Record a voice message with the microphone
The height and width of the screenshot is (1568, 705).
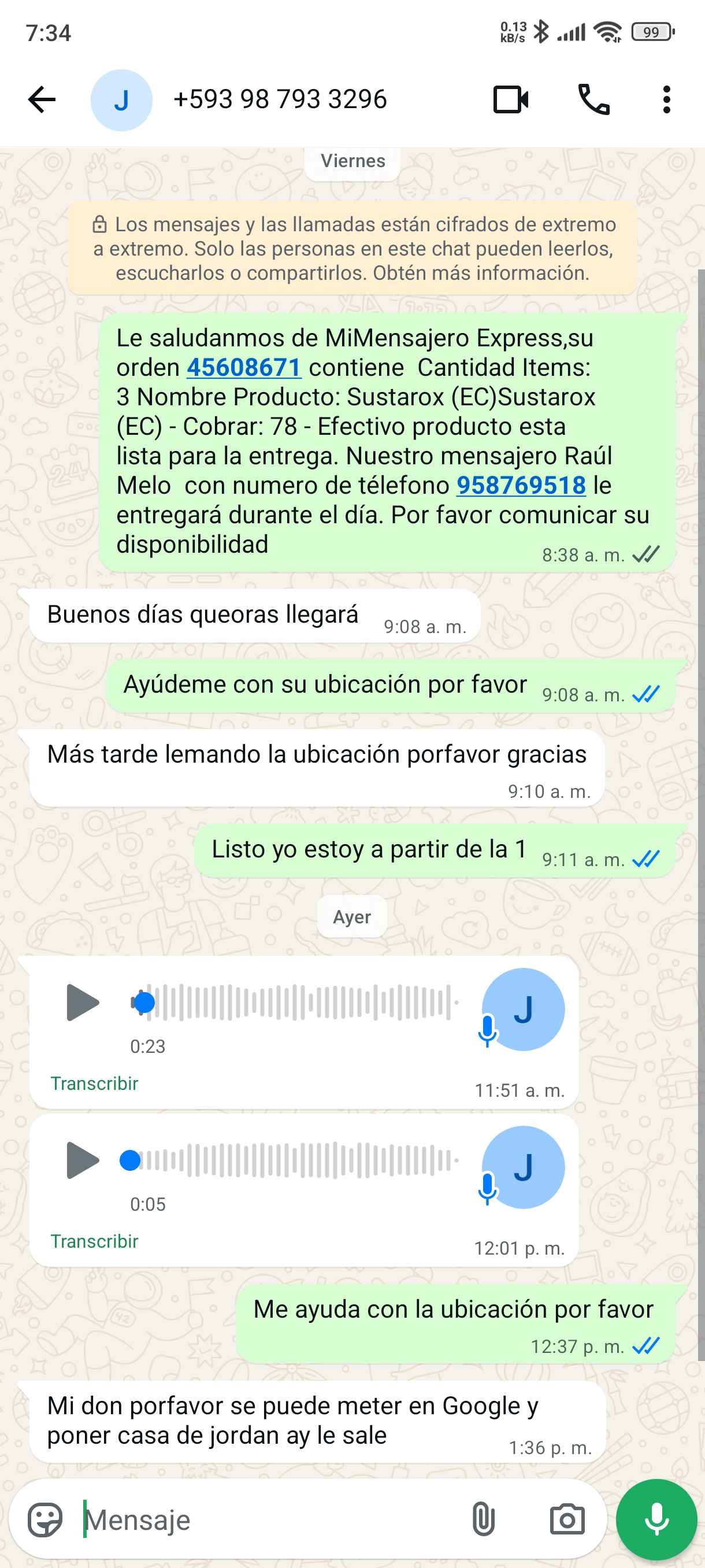coord(656,1520)
